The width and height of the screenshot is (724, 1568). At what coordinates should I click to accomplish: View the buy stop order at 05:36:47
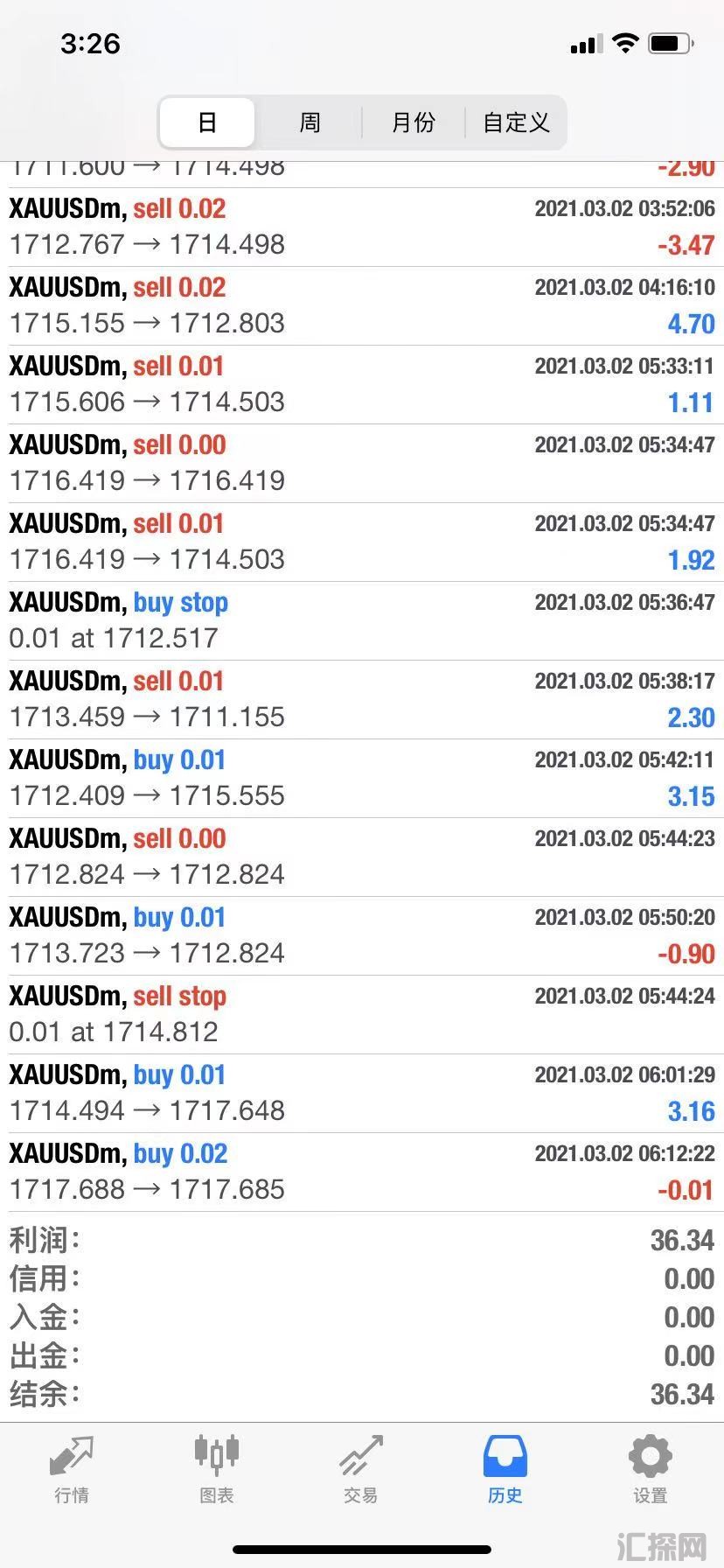coord(362,621)
